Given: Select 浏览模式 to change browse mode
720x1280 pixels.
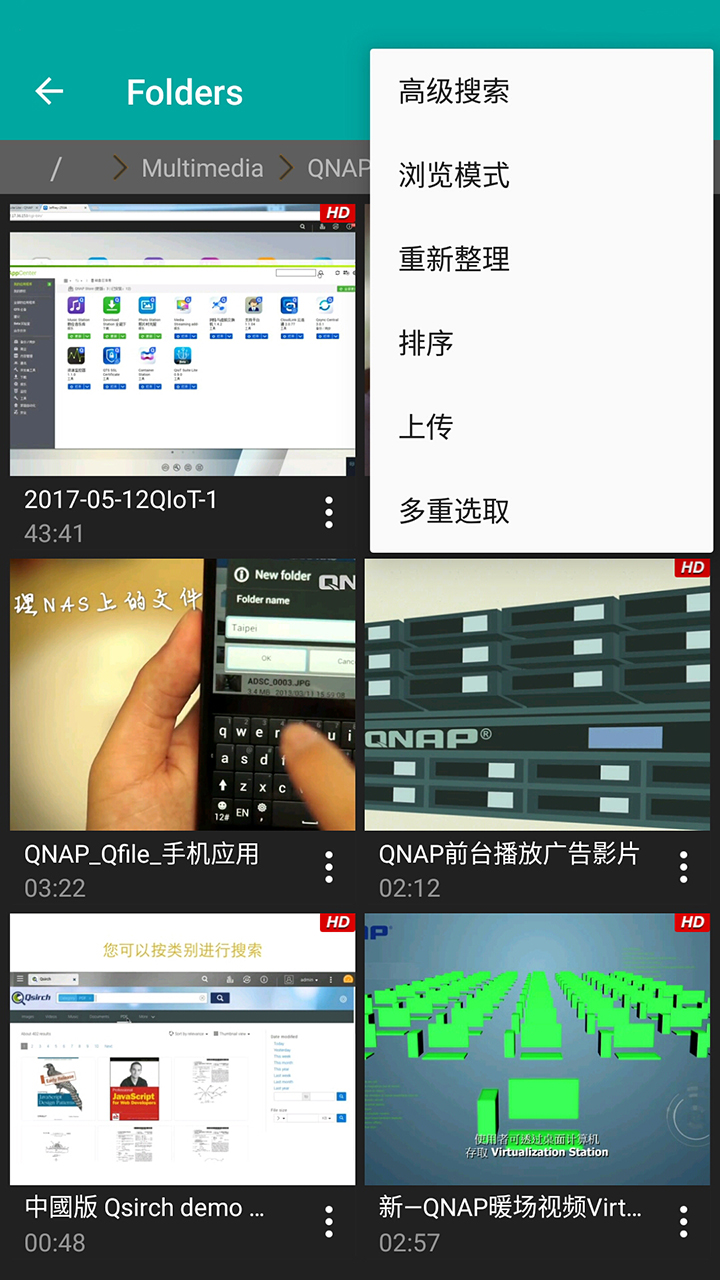Looking at the screenshot, I should pyautogui.click(x=455, y=174).
